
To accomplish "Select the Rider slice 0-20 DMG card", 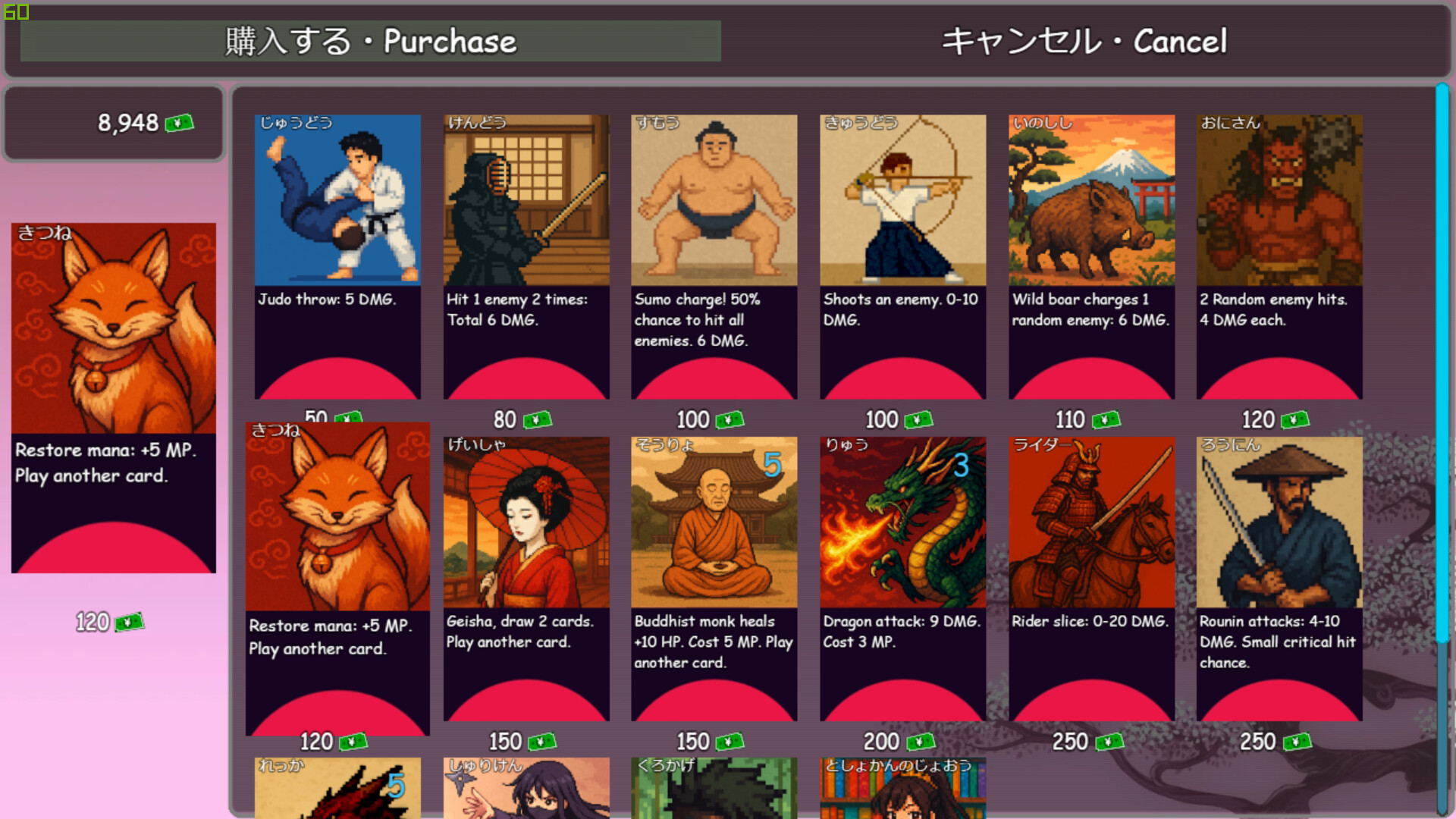I will click(x=1091, y=578).
